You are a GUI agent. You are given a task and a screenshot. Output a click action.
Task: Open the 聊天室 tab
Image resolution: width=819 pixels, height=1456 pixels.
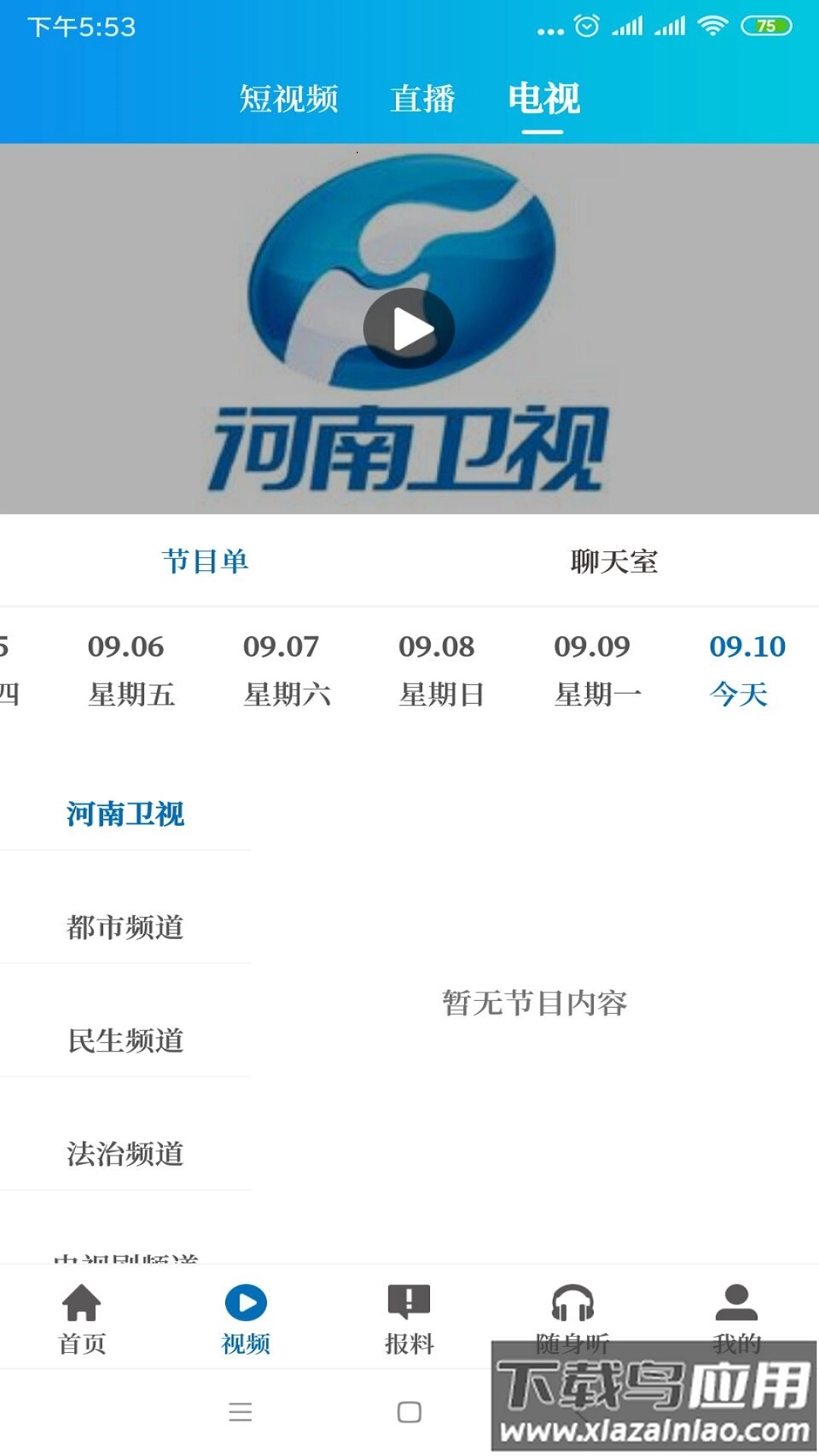pyautogui.click(x=613, y=562)
